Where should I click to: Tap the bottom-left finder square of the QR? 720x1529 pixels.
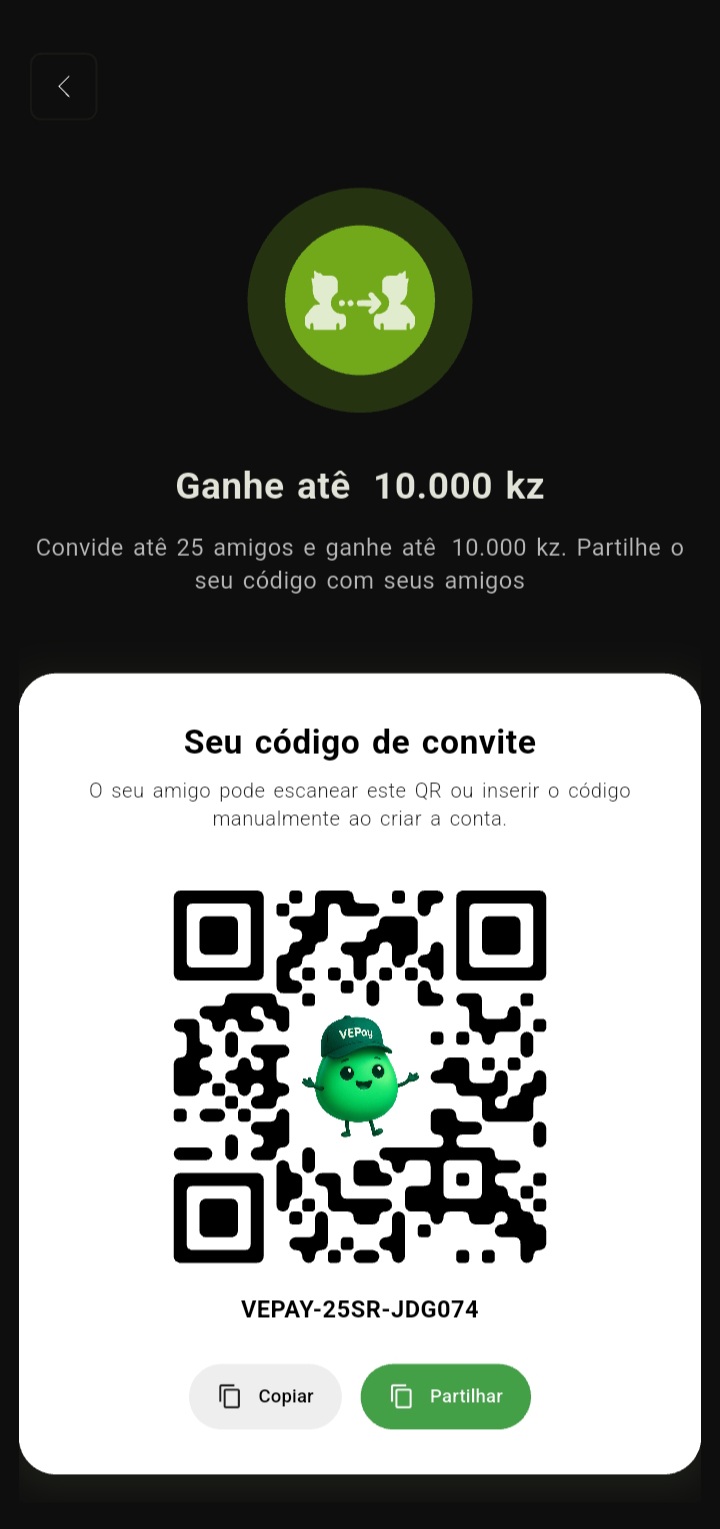click(219, 1216)
